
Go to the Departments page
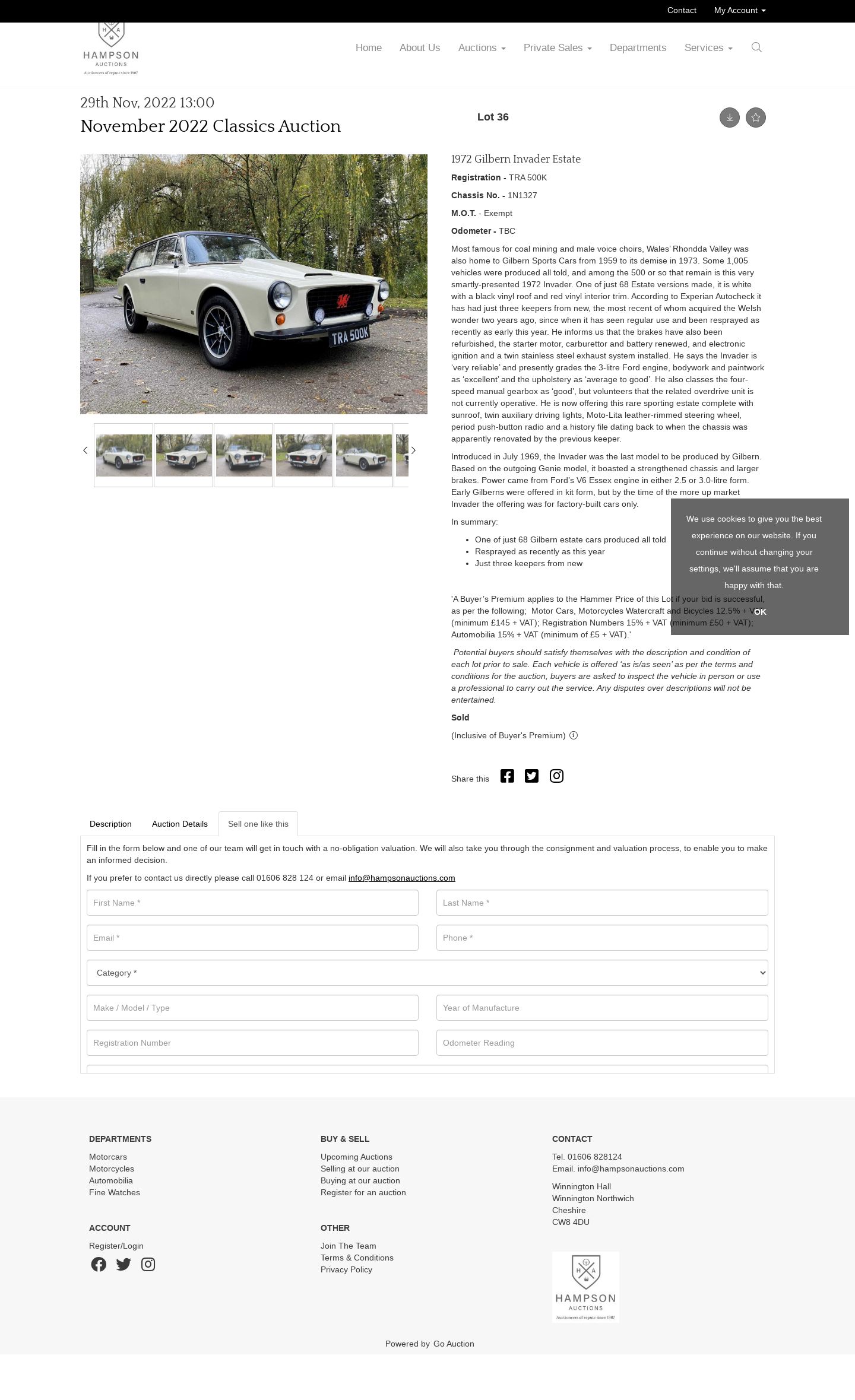pos(638,48)
